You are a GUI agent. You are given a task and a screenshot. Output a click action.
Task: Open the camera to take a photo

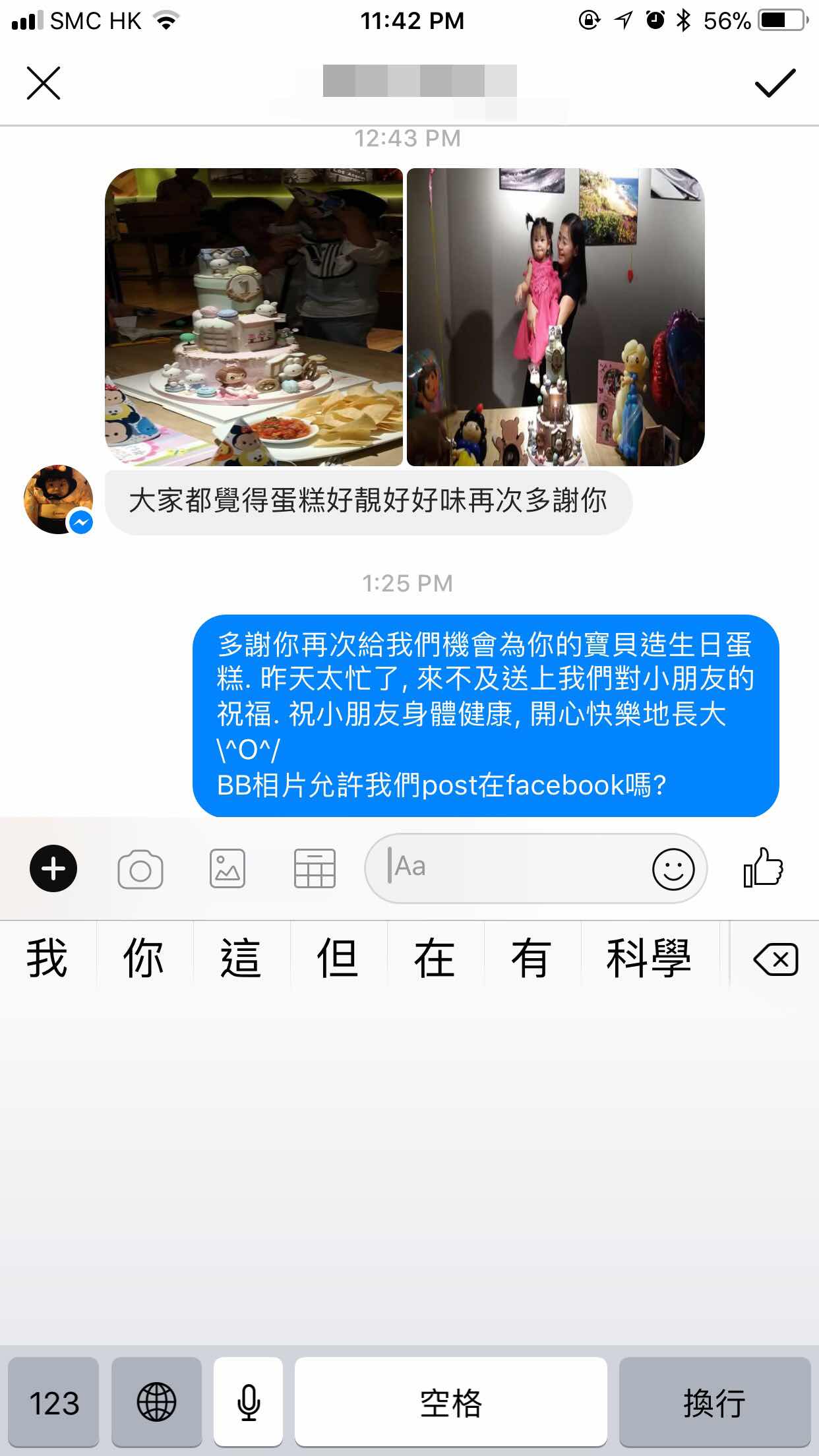tap(140, 868)
